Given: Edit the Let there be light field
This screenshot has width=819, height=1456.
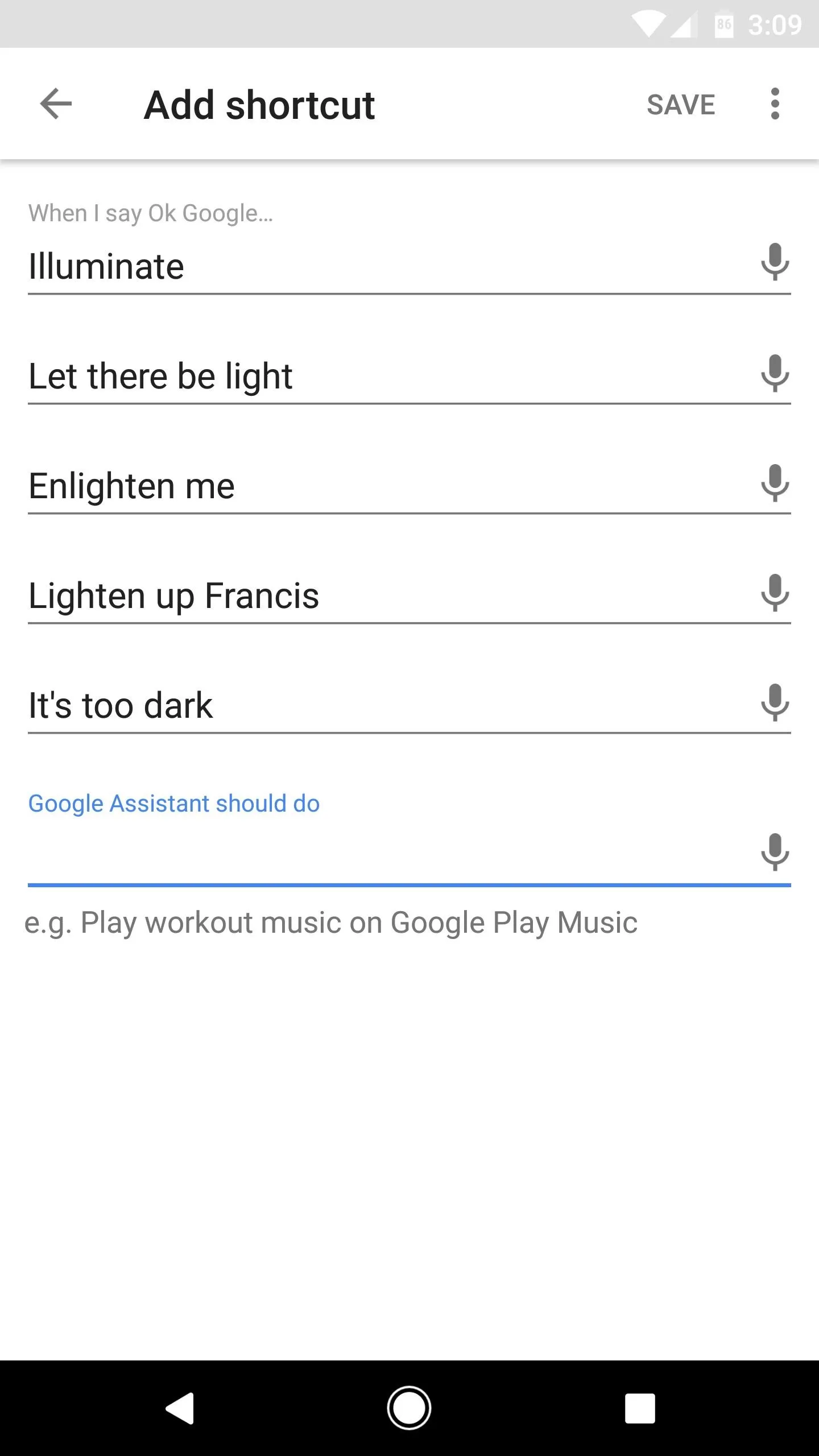Looking at the screenshot, I should 387,376.
